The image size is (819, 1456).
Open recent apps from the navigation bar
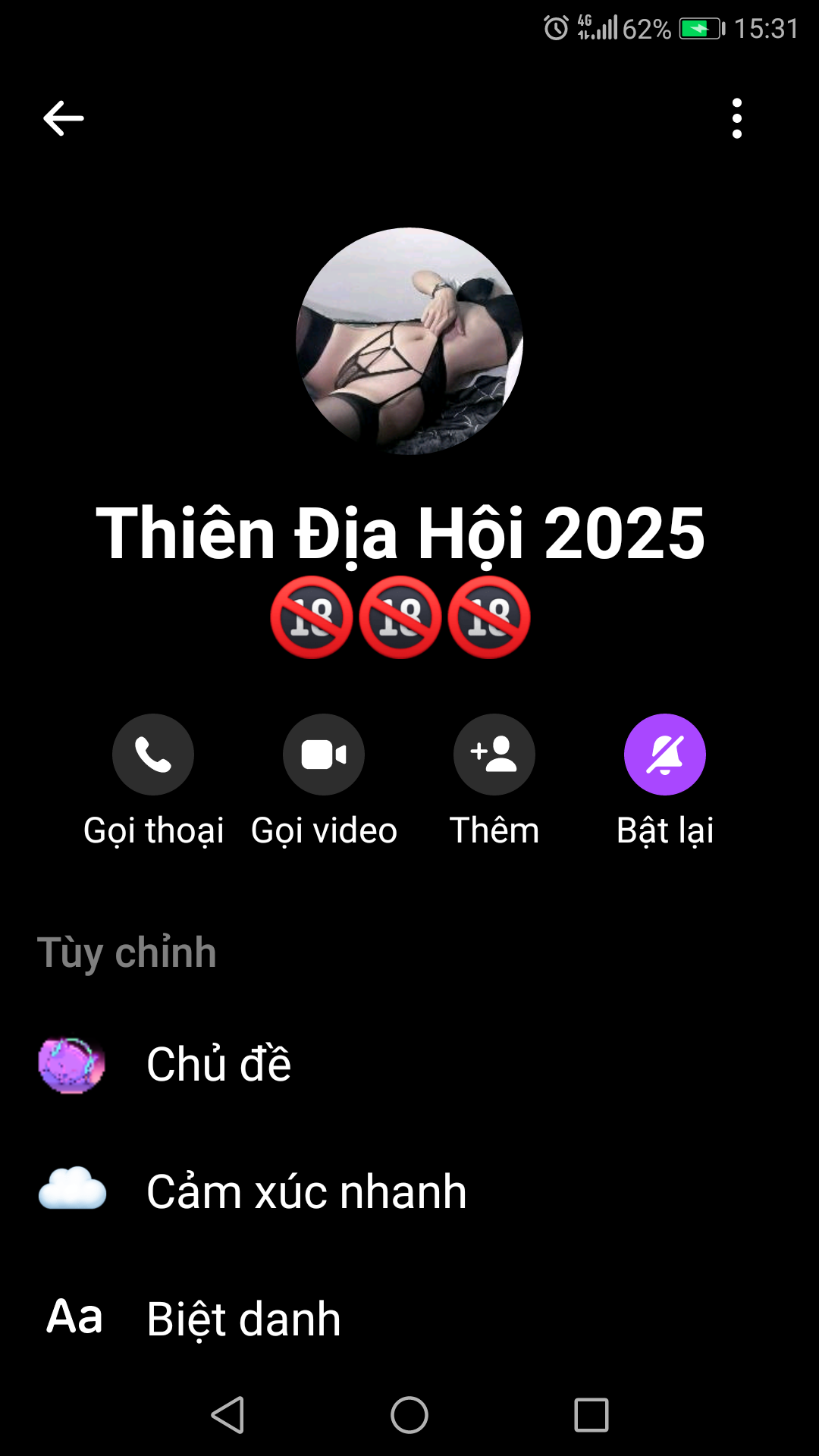pyautogui.click(x=591, y=1415)
